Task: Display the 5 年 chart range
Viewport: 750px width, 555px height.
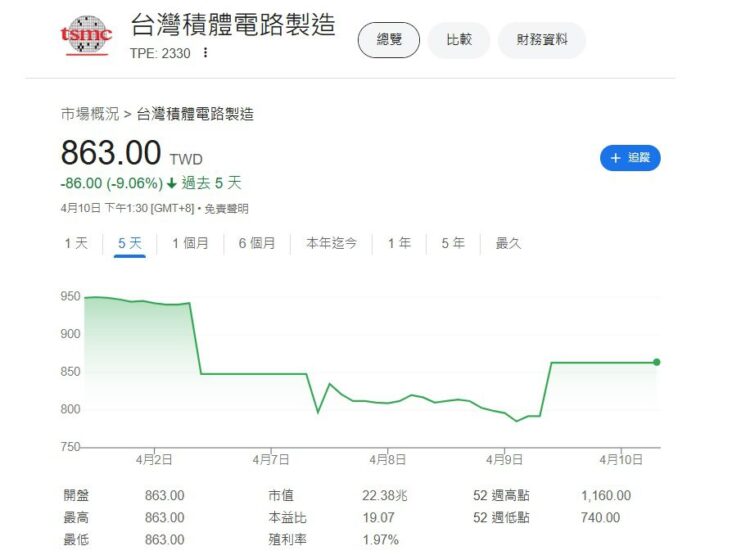Action: (x=453, y=243)
